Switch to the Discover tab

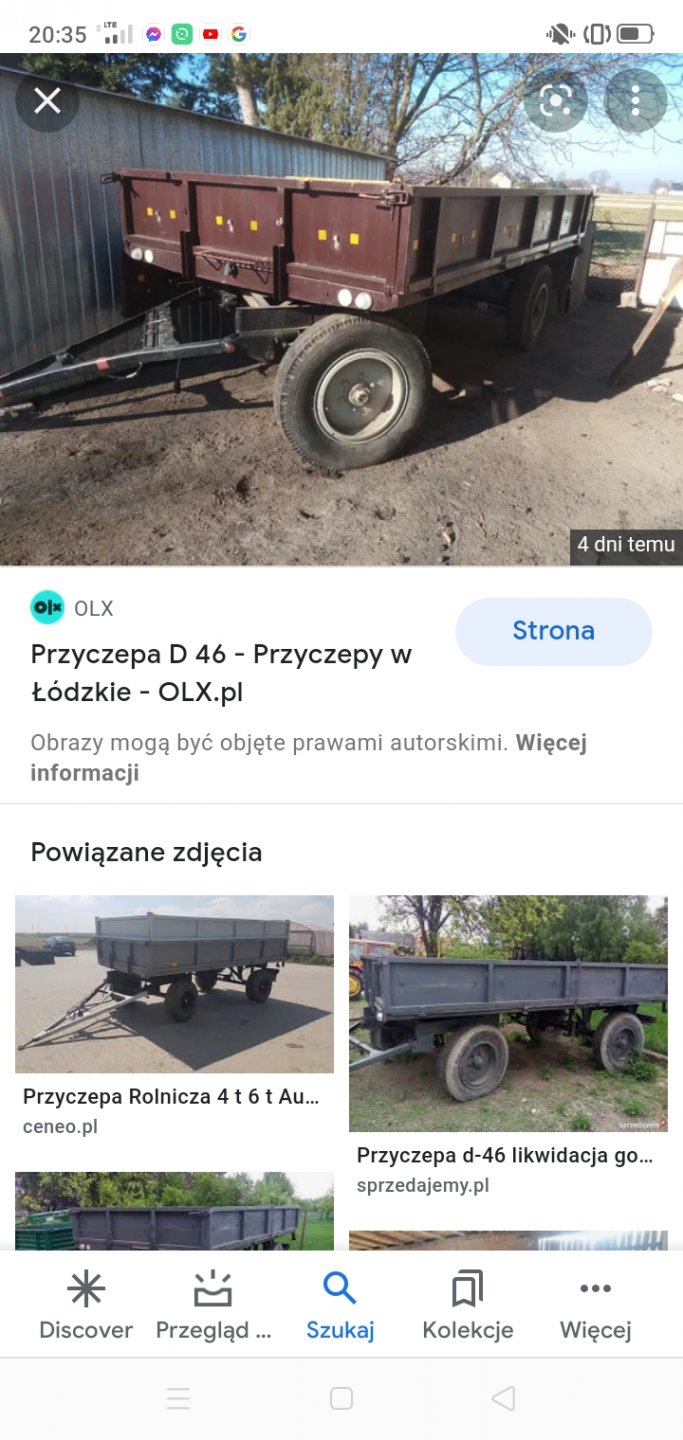coord(86,1305)
